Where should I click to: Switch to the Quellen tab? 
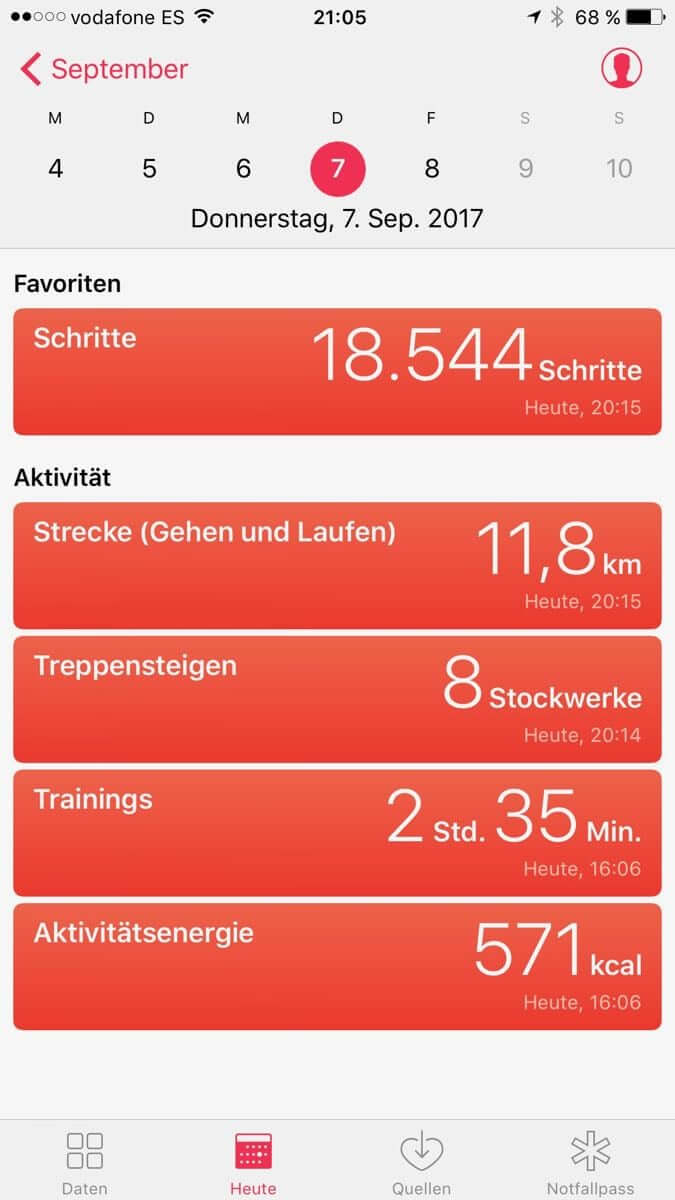[x=421, y=1162]
